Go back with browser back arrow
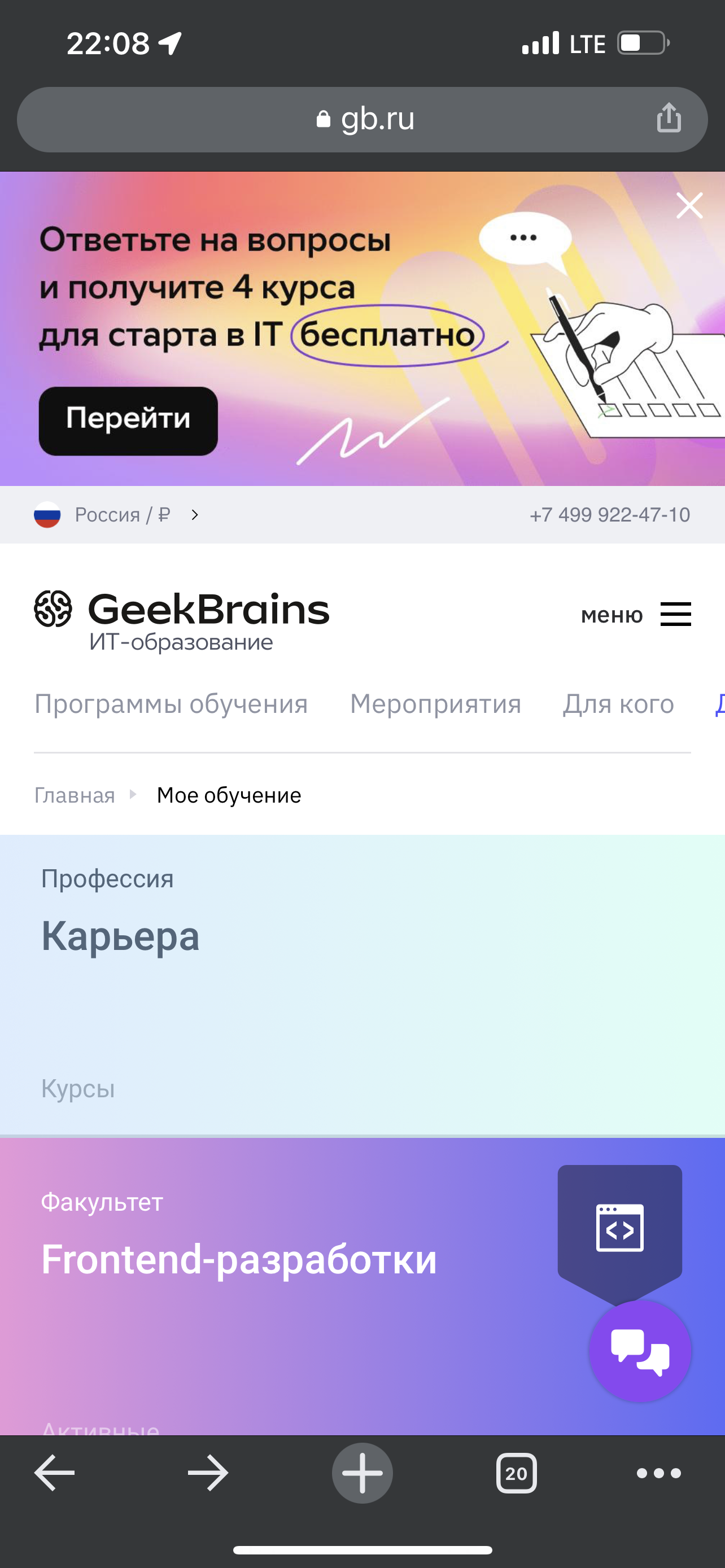 coord(54,1473)
